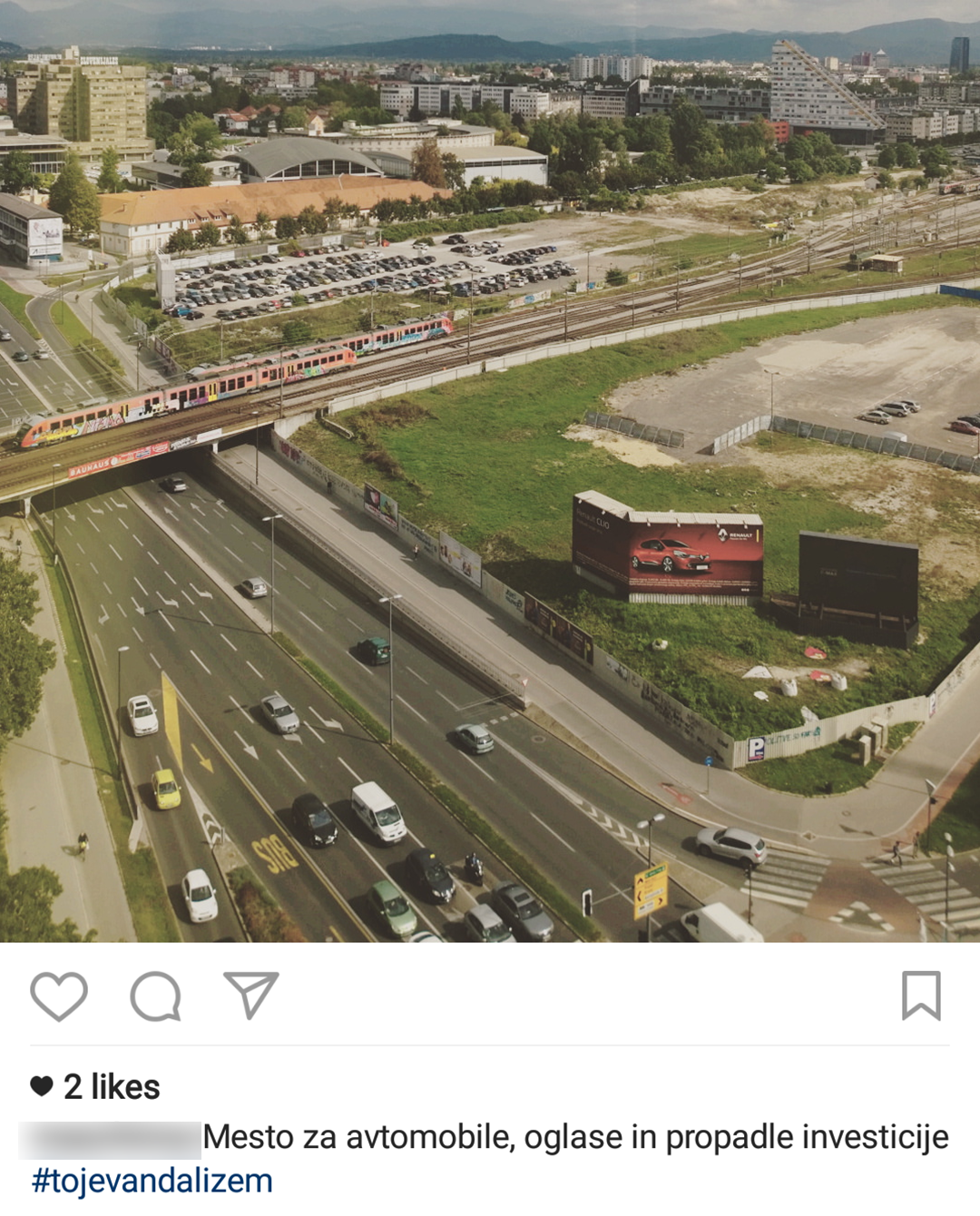Bookmark this post
Viewport: 980px width, 1216px height.
(x=920, y=995)
